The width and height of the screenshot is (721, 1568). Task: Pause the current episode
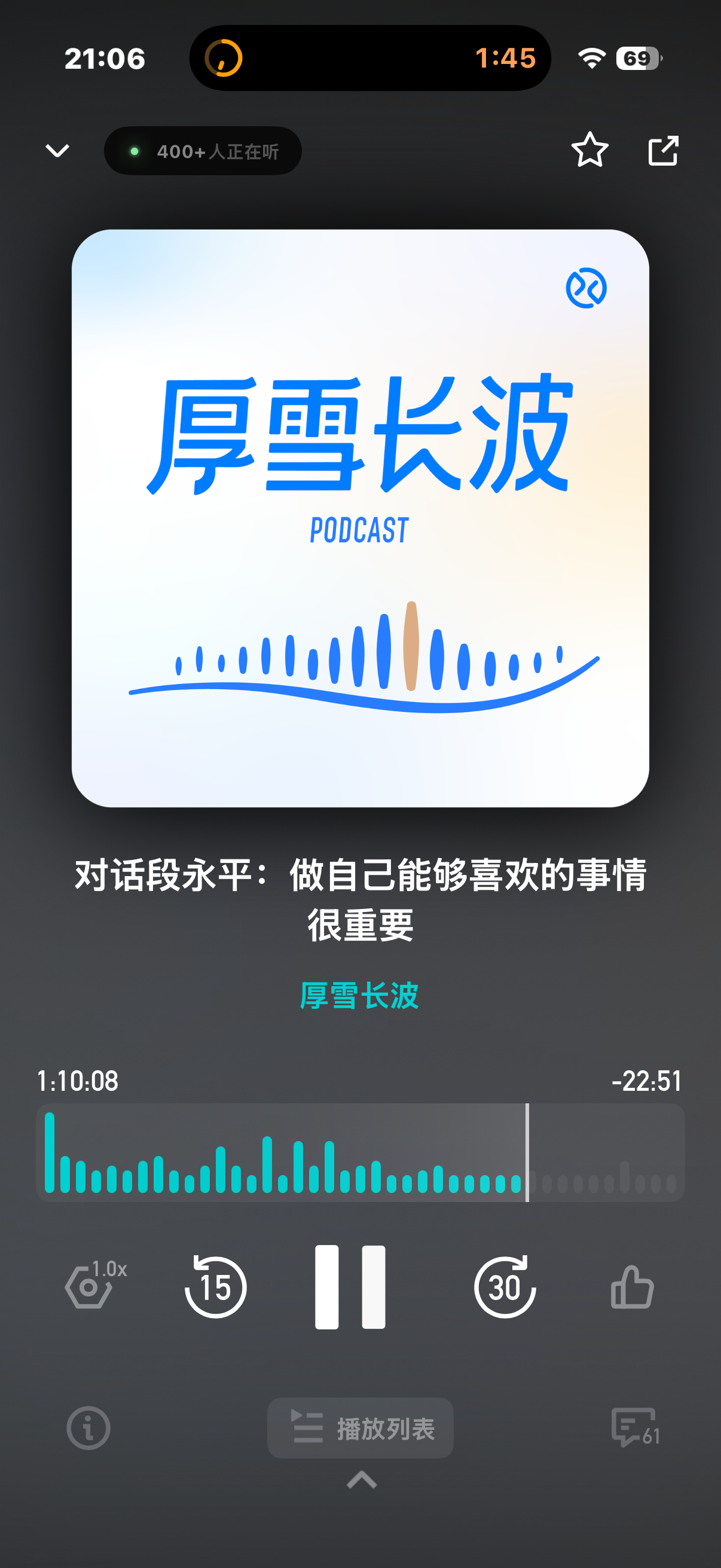pos(350,1287)
